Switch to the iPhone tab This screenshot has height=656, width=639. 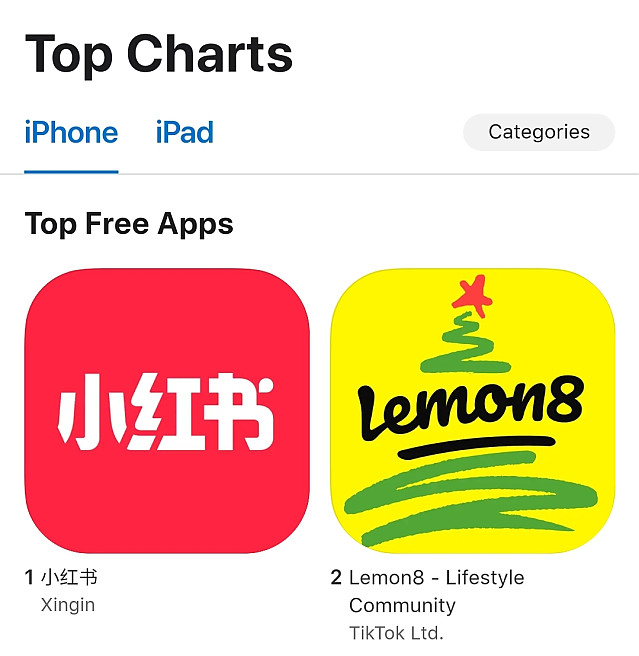click(x=71, y=133)
